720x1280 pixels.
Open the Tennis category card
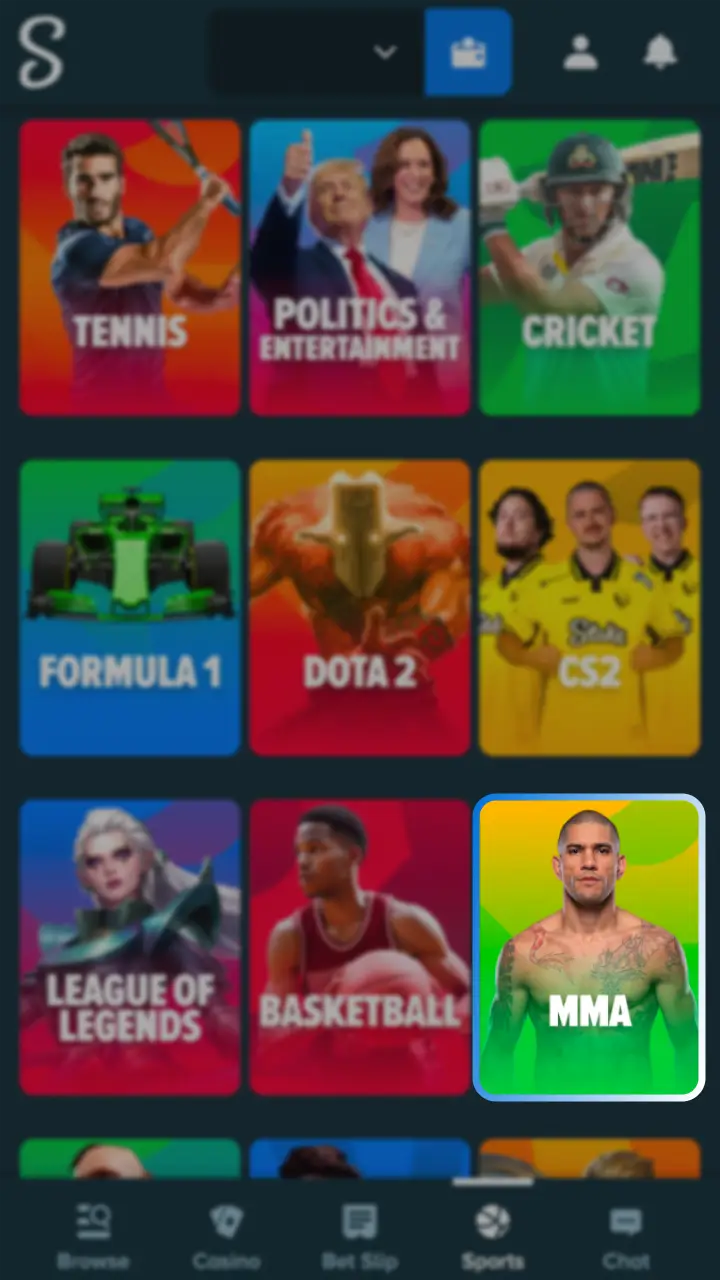click(x=130, y=267)
